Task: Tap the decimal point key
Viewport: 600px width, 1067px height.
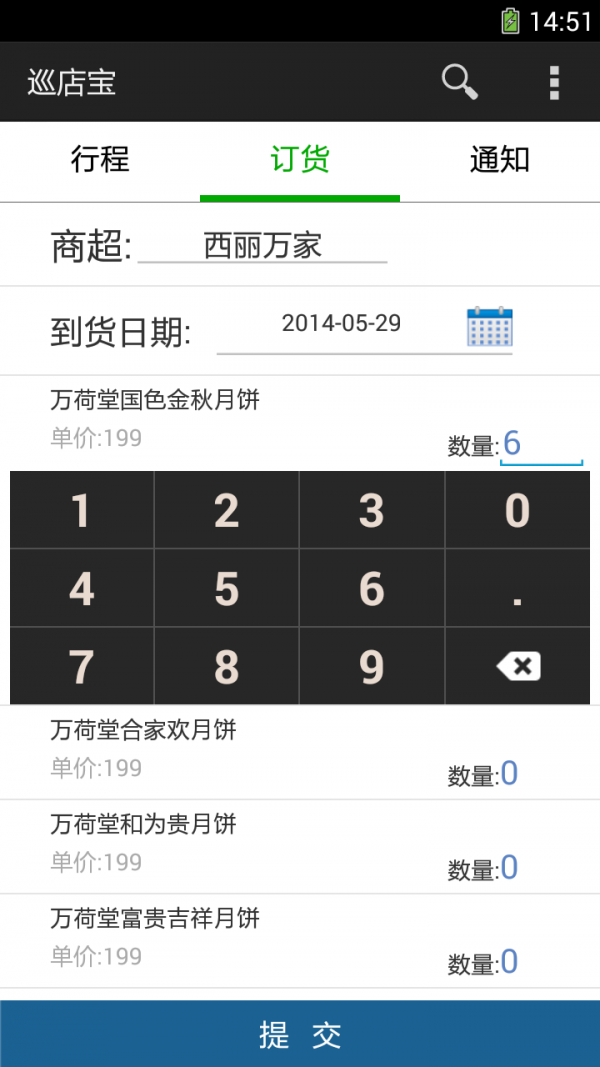Action: 517,589
